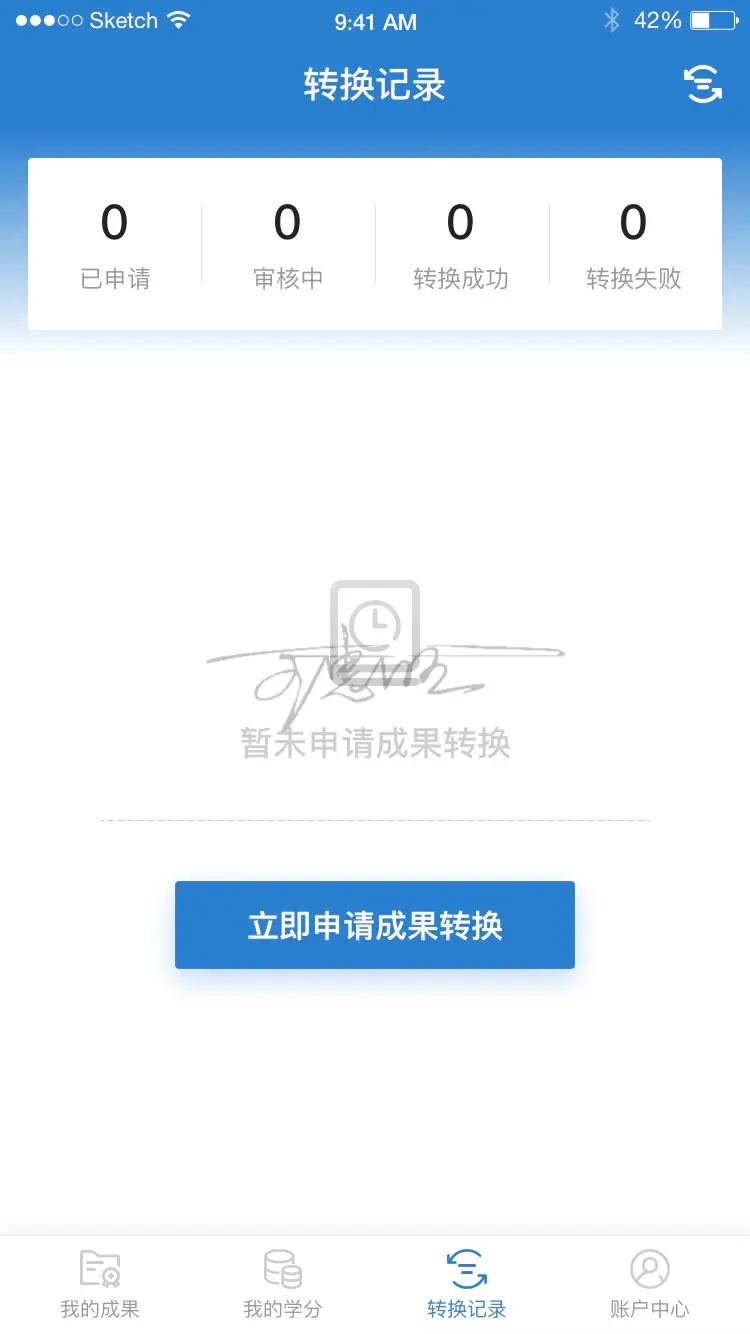The image size is (750, 1334).
Task: View 已申请 records
Action: pyautogui.click(x=115, y=245)
